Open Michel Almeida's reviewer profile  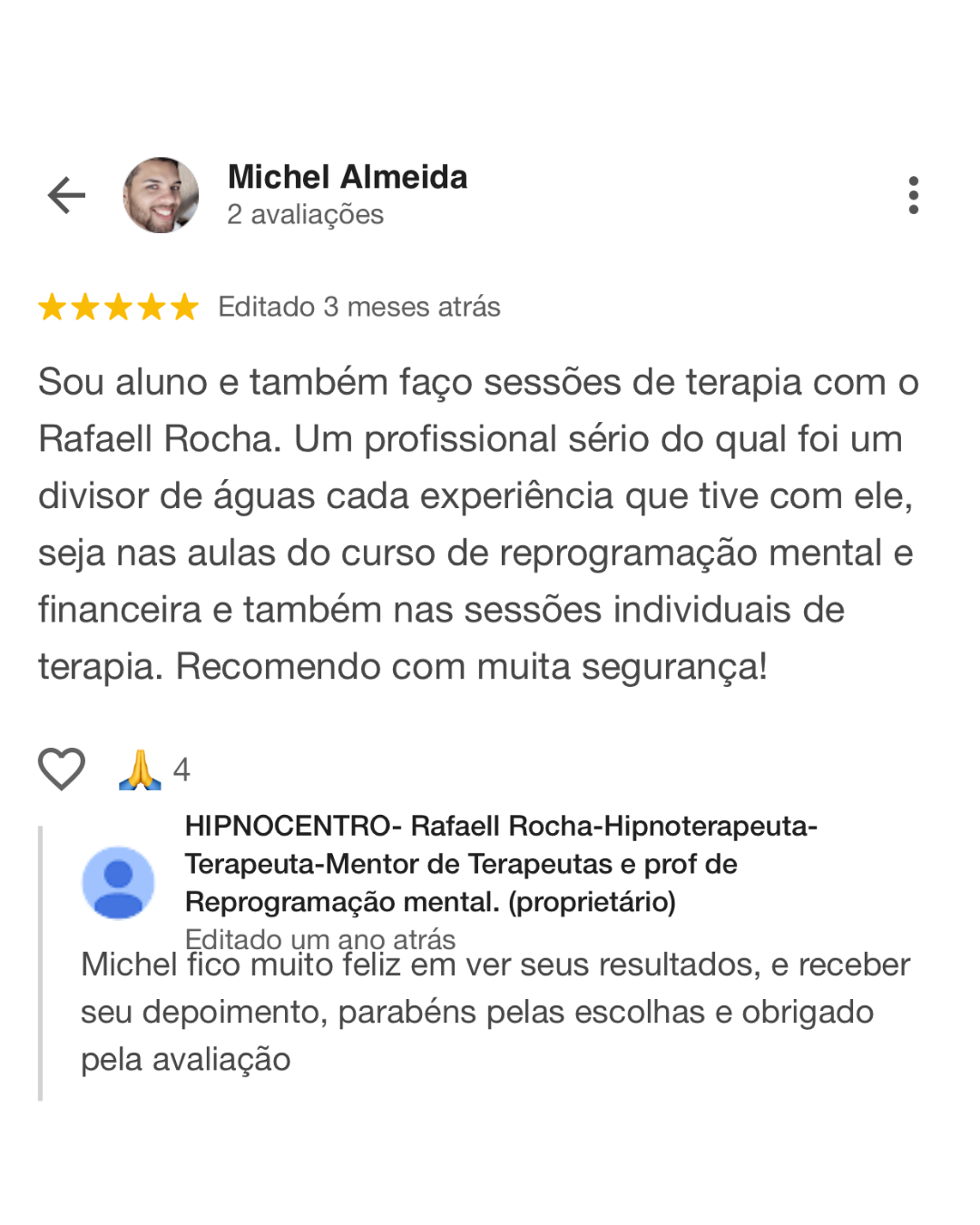[x=161, y=195]
